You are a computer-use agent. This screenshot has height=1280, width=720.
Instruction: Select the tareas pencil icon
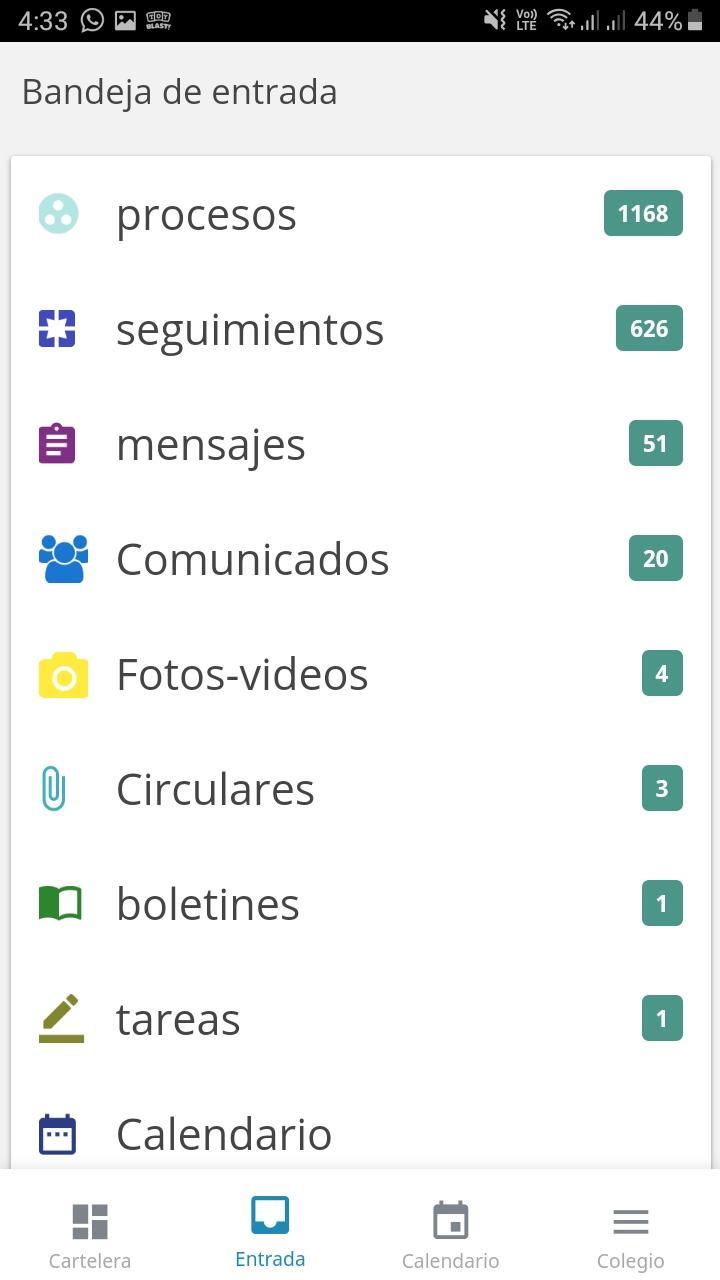coord(60,1018)
